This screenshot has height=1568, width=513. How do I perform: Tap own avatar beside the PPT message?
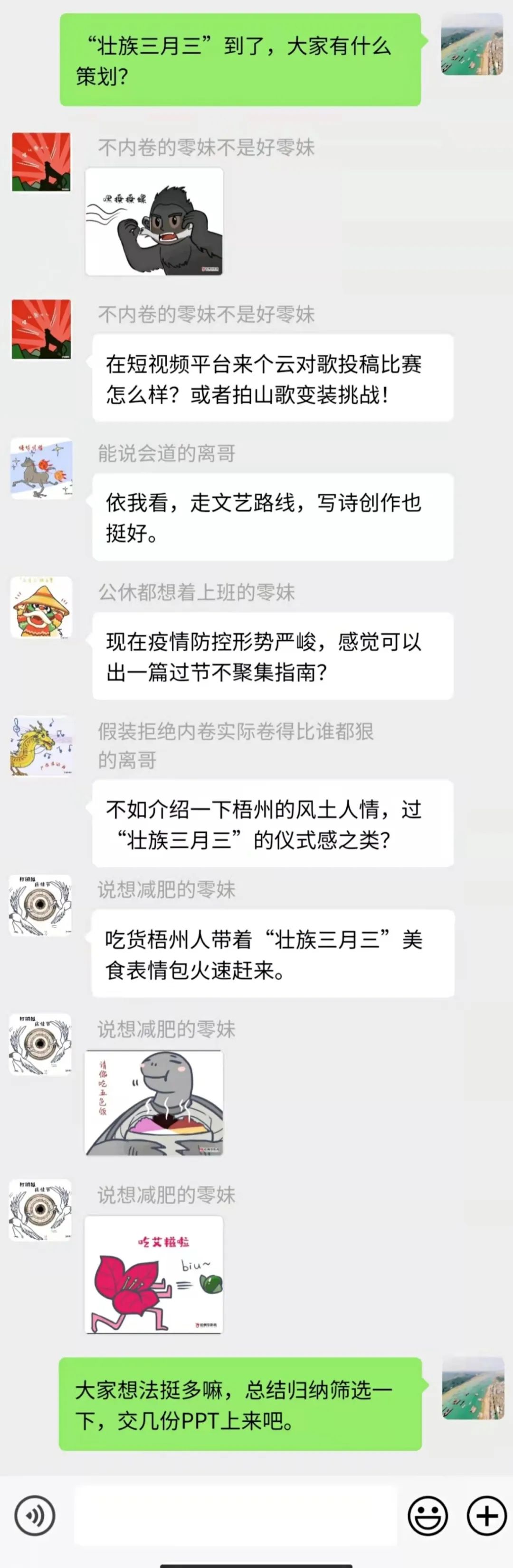click(473, 1388)
